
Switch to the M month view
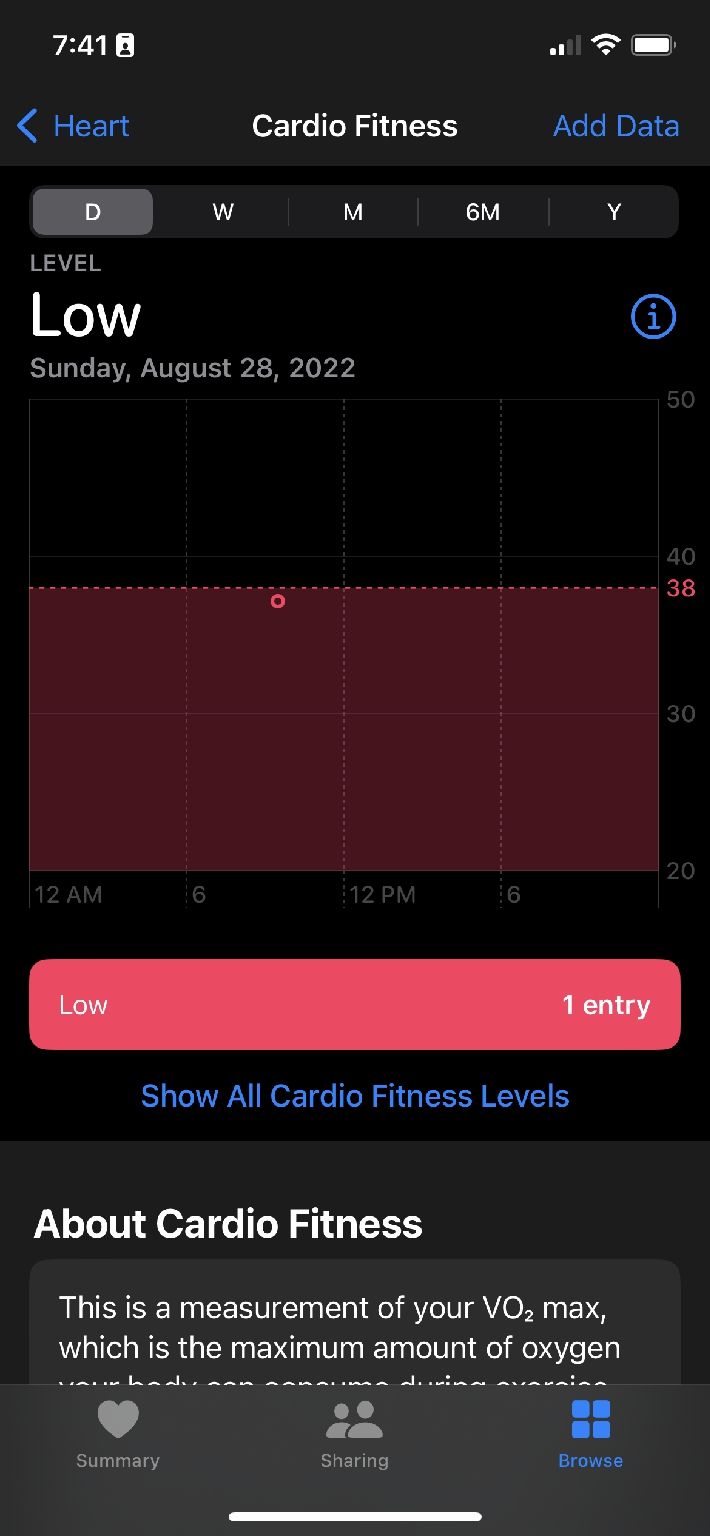[353, 212]
